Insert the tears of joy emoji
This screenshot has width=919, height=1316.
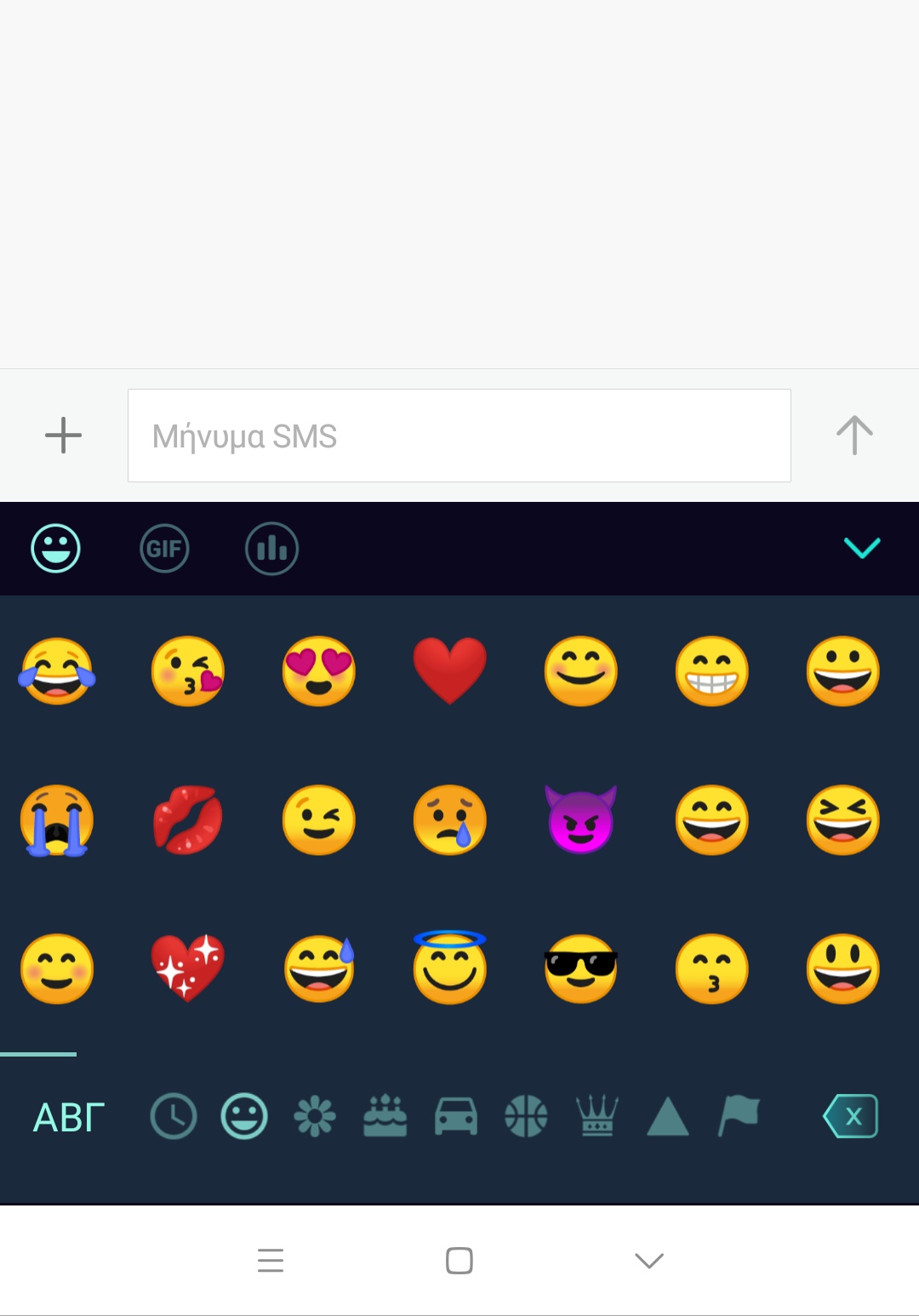(x=57, y=671)
